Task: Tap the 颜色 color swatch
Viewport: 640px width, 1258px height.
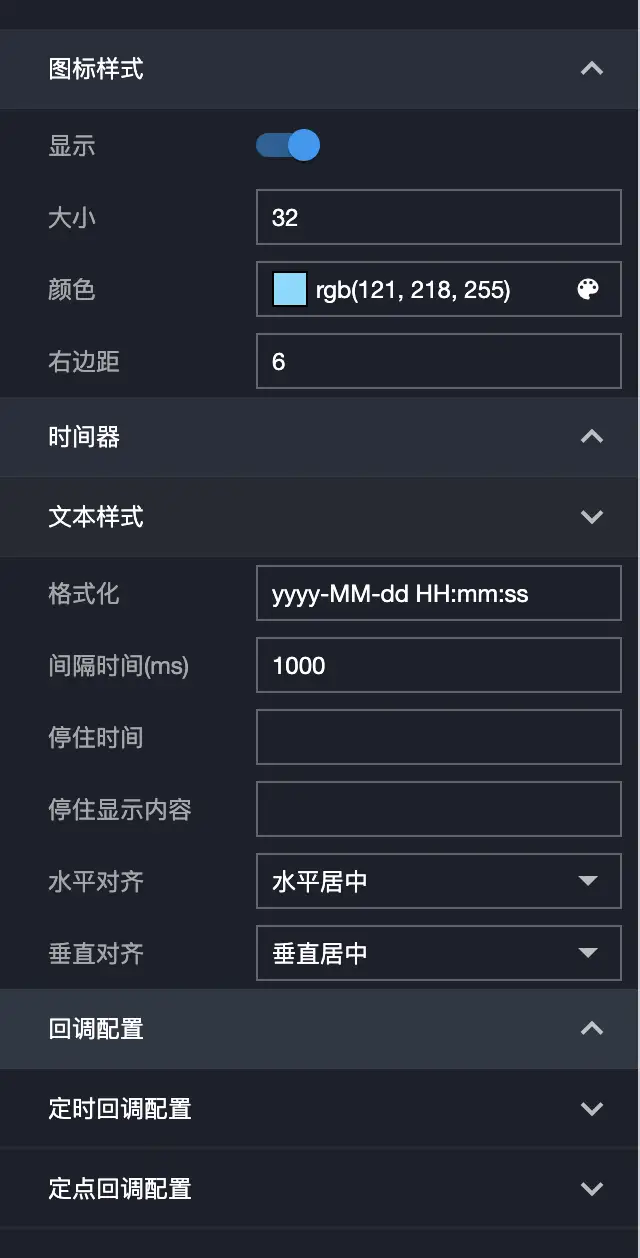Action: coord(290,290)
